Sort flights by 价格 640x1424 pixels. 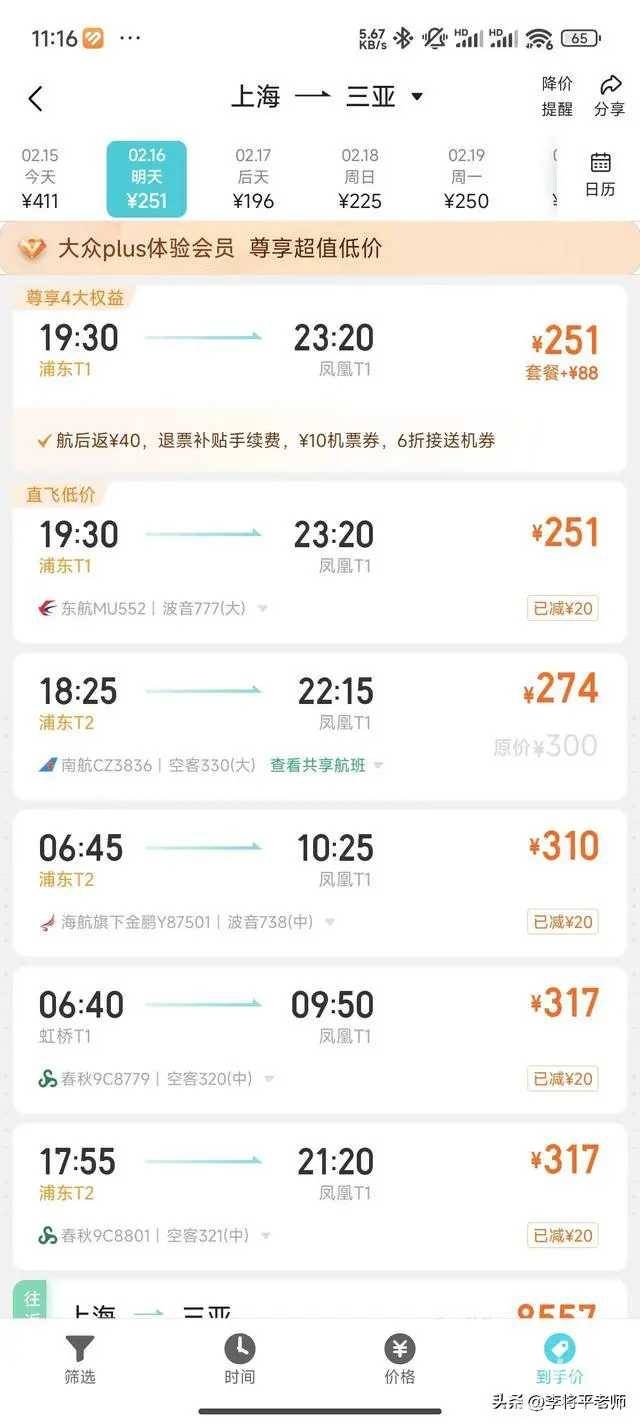click(x=399, y=1360)
